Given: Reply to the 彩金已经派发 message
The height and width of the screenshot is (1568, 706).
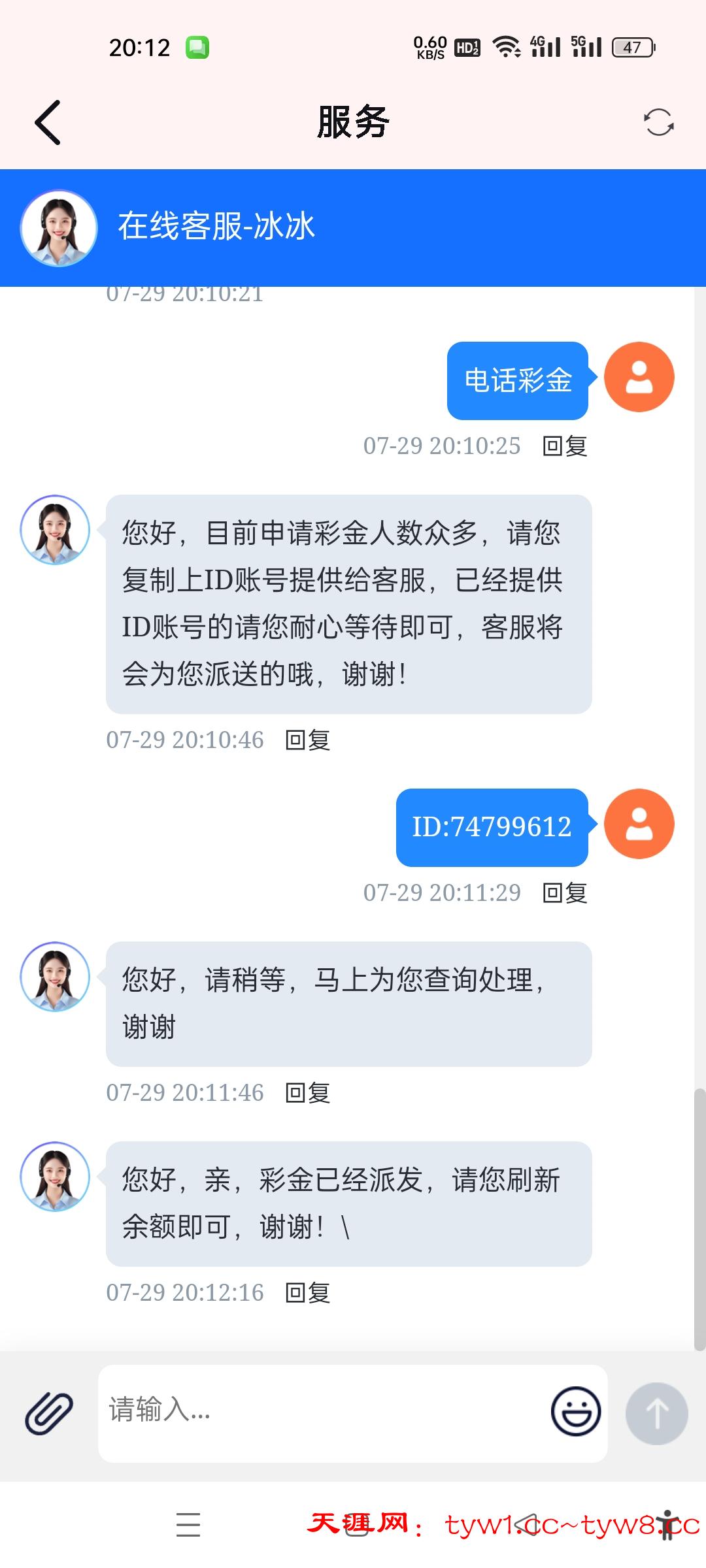Looking at the screenshot, I should pyautogui.click(x=307, y=1293).
